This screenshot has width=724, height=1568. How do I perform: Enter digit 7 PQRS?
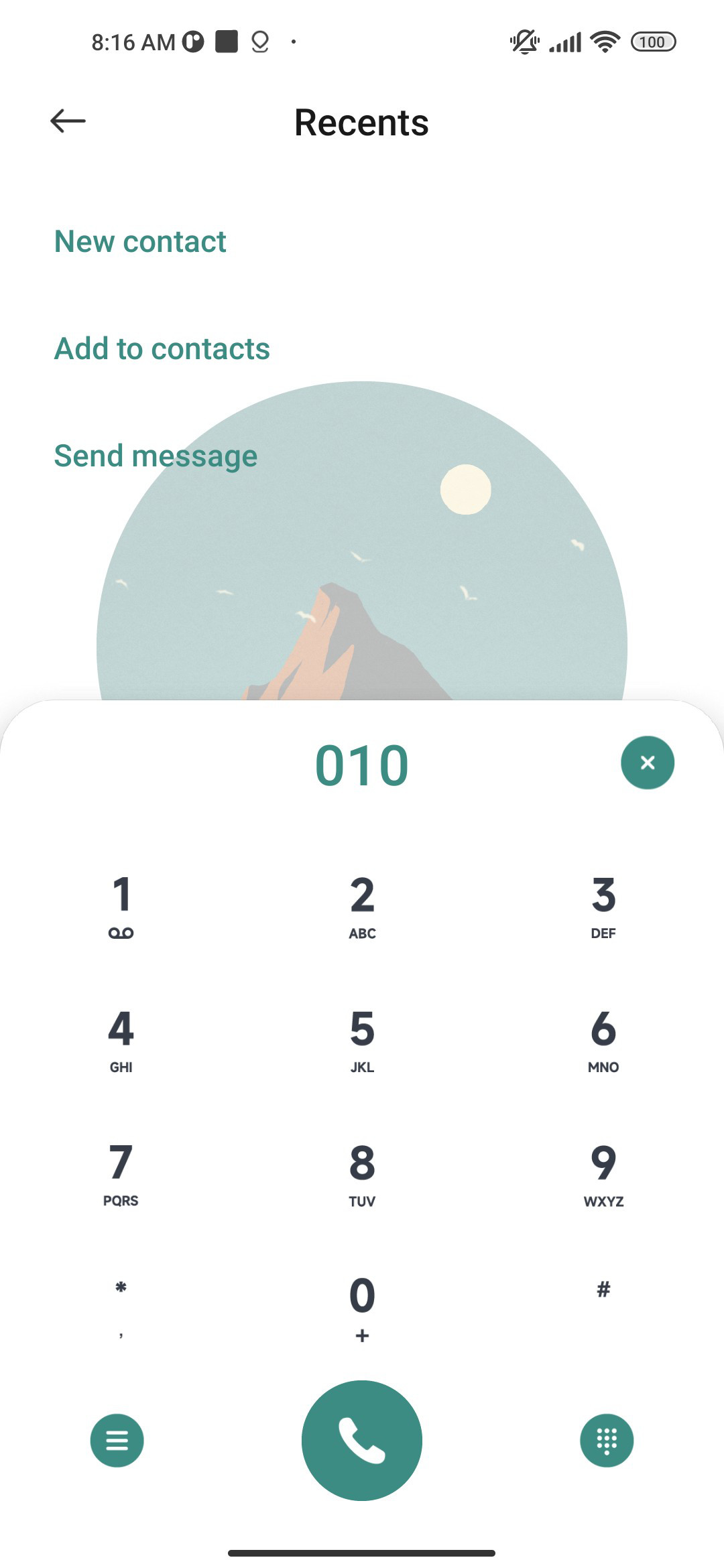pos(121,1174)
